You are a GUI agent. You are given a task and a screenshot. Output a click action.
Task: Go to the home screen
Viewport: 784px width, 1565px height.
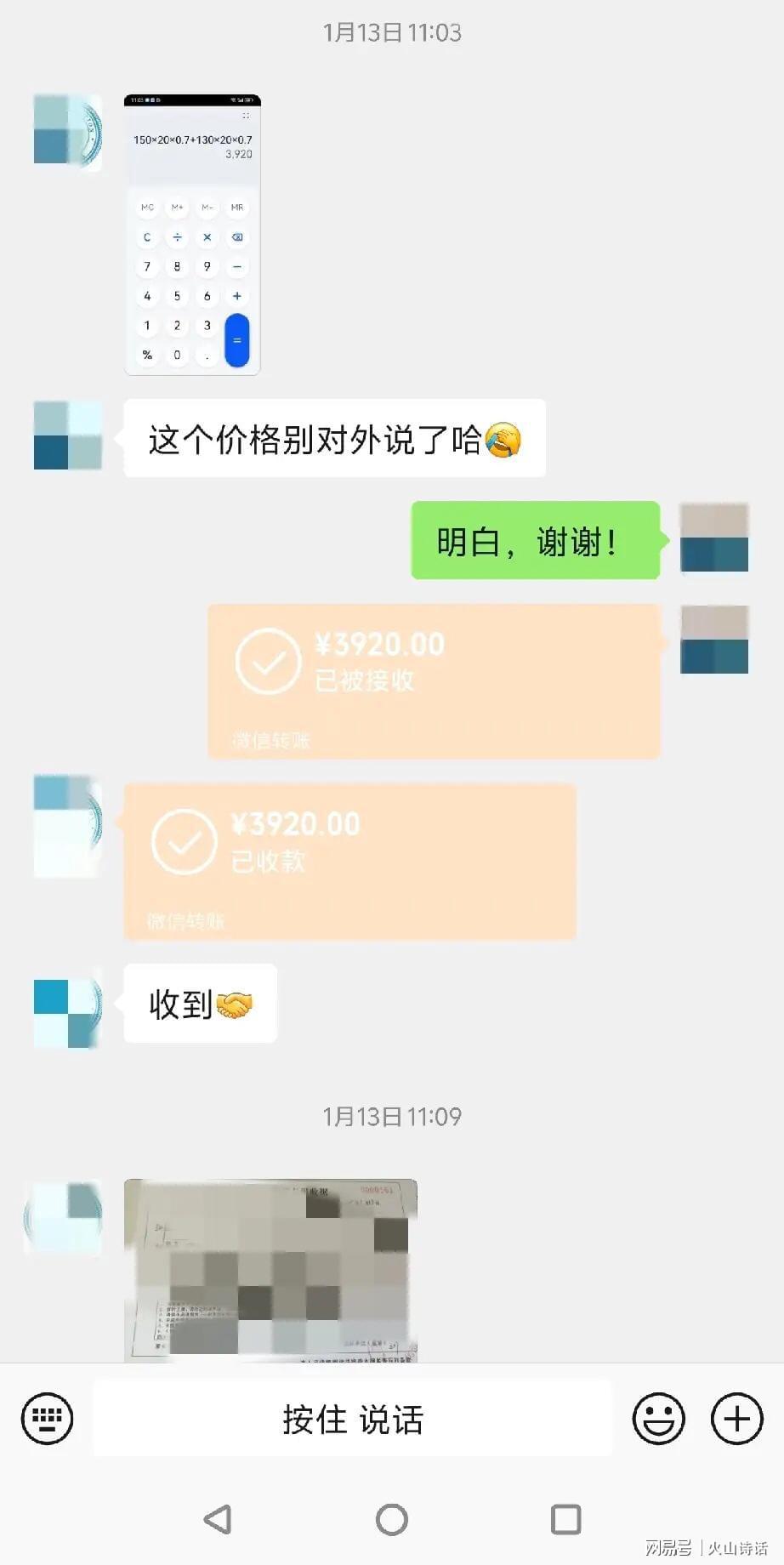[392, 1519]
